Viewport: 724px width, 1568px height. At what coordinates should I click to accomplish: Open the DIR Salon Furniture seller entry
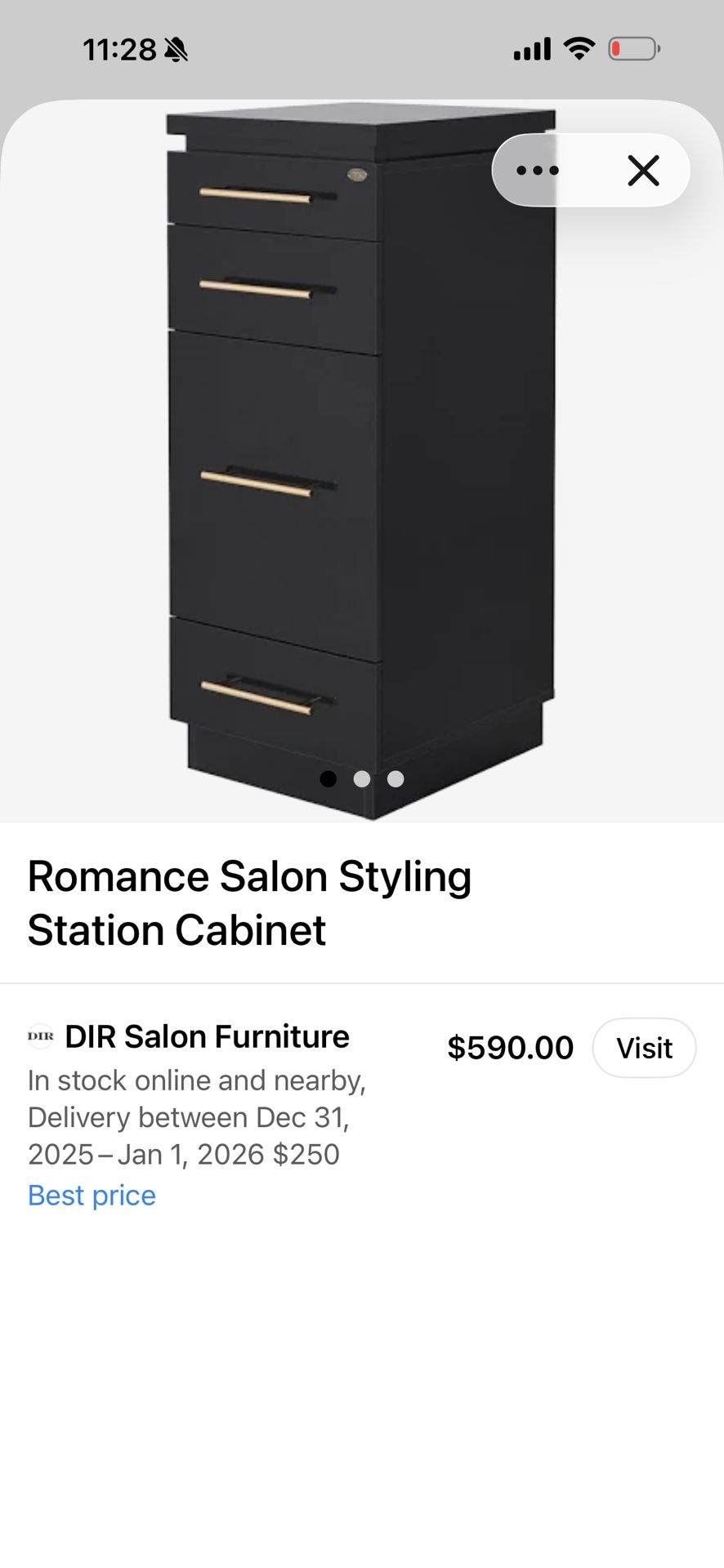(205, 1037)
